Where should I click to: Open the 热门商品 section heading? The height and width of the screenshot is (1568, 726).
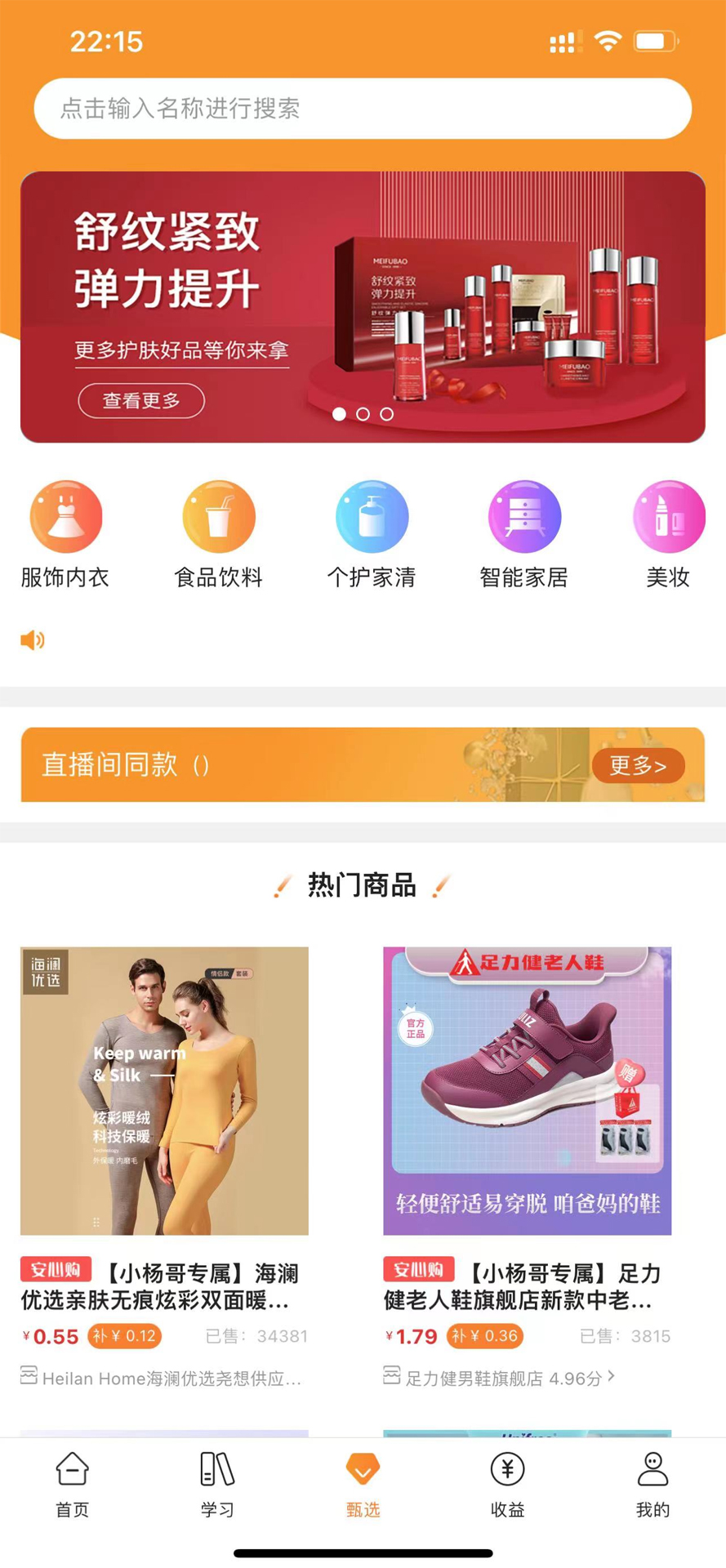362,884
